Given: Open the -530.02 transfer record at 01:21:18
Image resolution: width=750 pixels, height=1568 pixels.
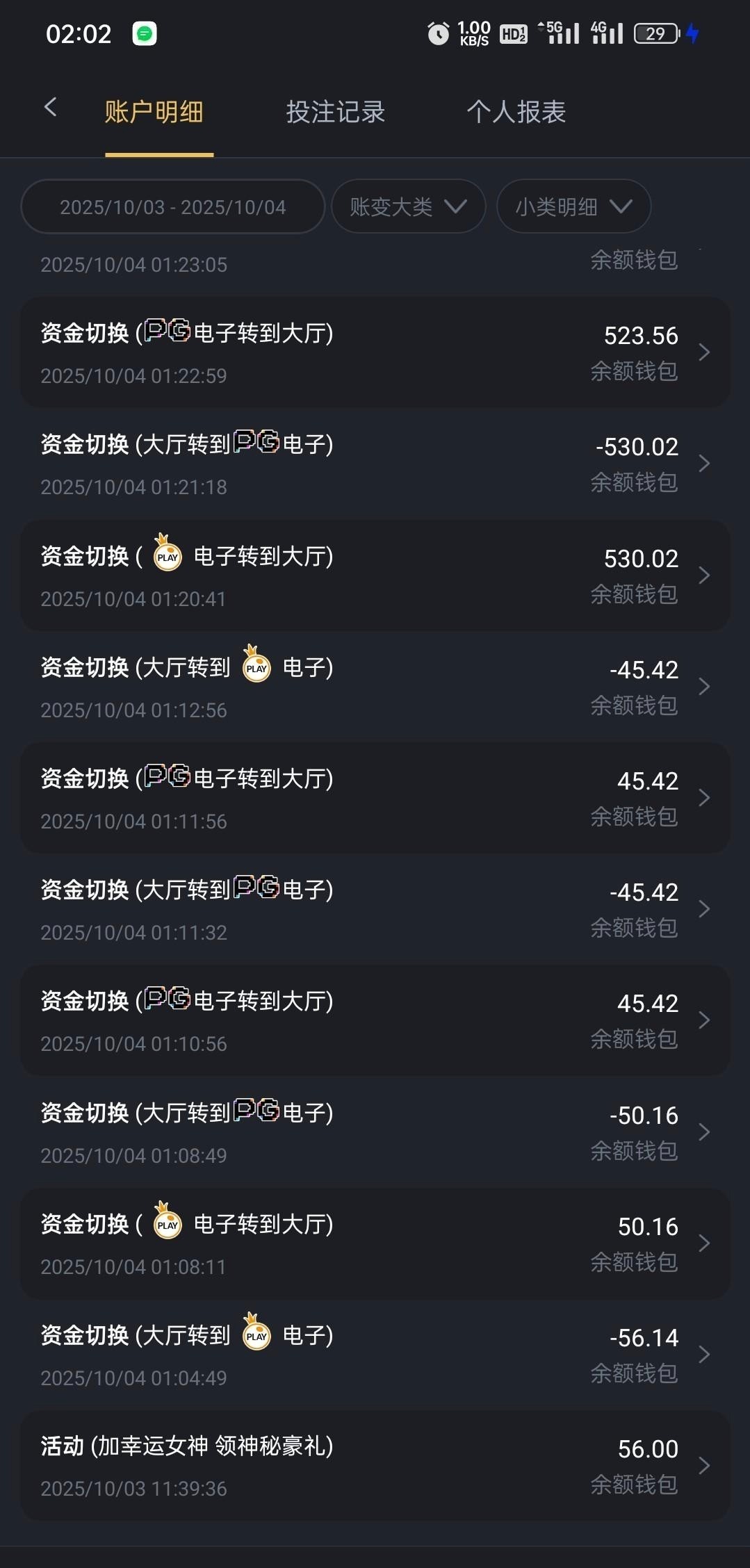Looking at the screenshot, I should (x=375, y=464).
